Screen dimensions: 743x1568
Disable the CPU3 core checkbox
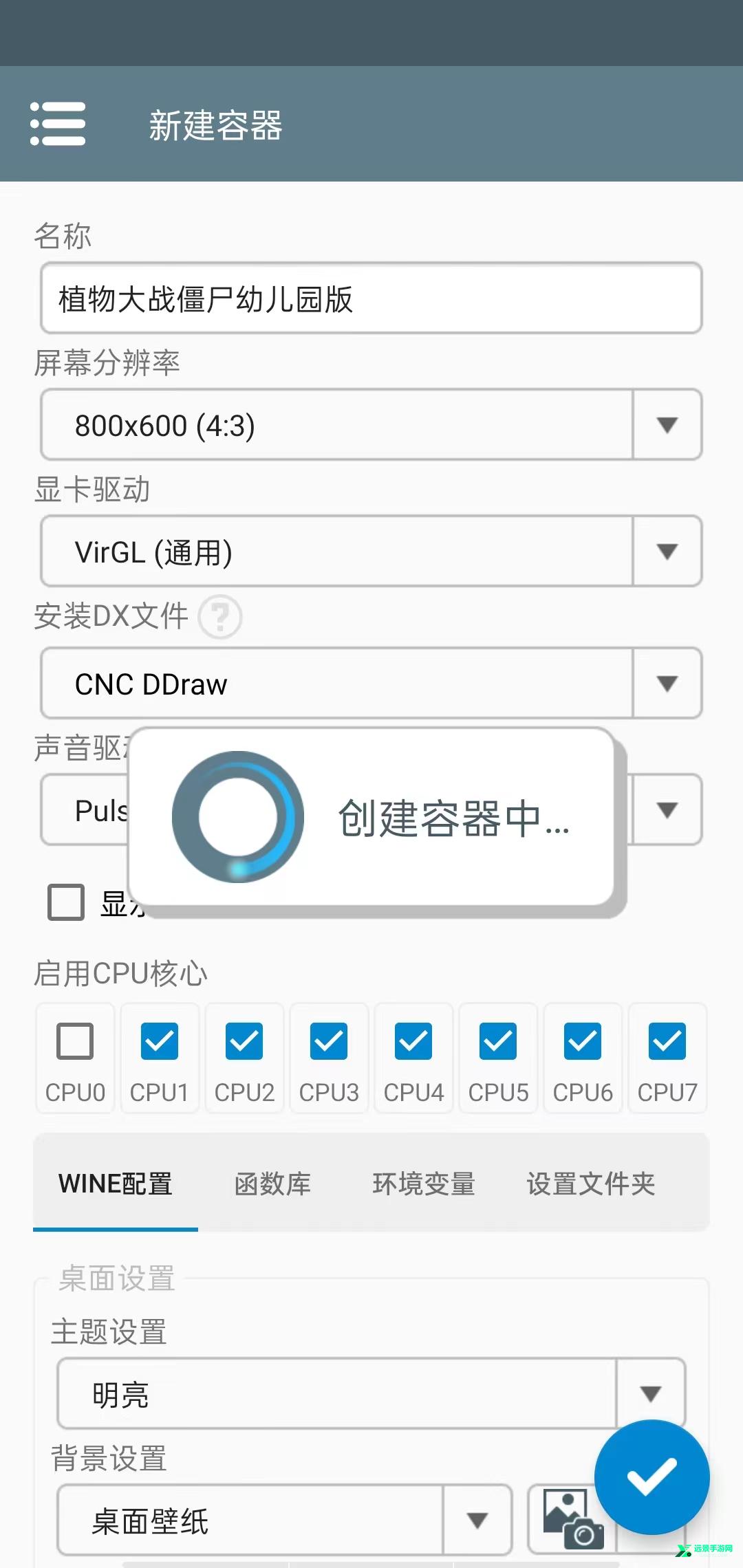[329, 1041]
